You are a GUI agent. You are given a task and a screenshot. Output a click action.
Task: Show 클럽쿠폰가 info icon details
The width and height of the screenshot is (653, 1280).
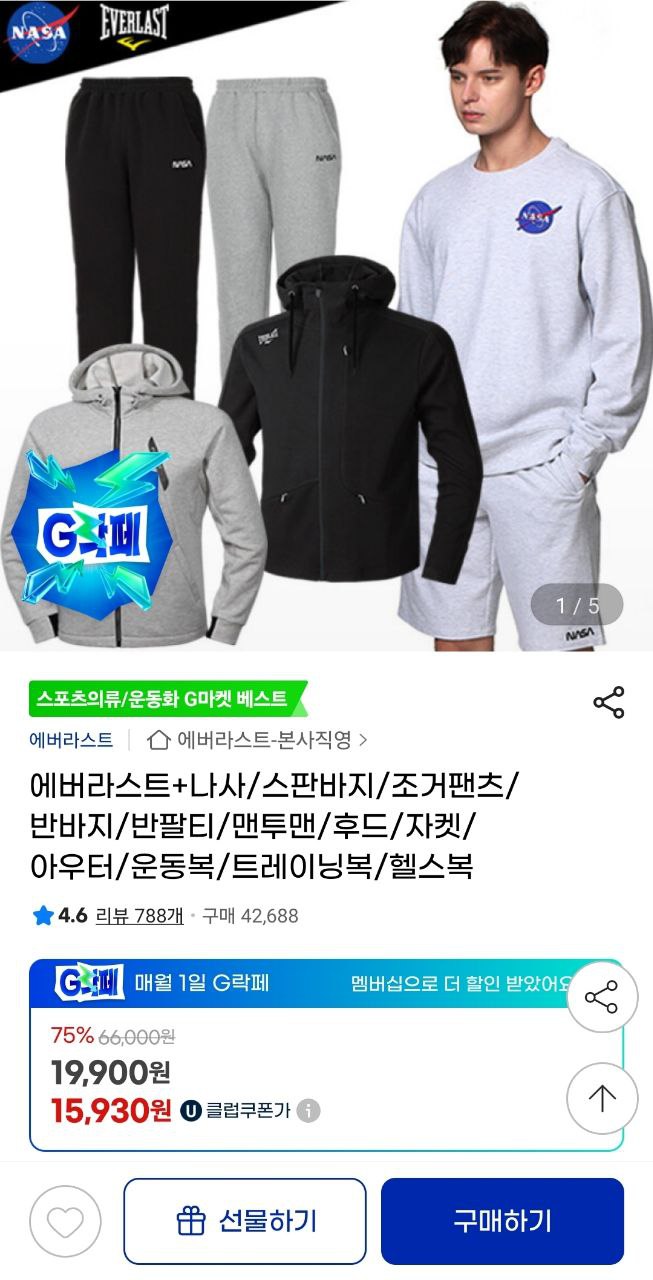309,1111
